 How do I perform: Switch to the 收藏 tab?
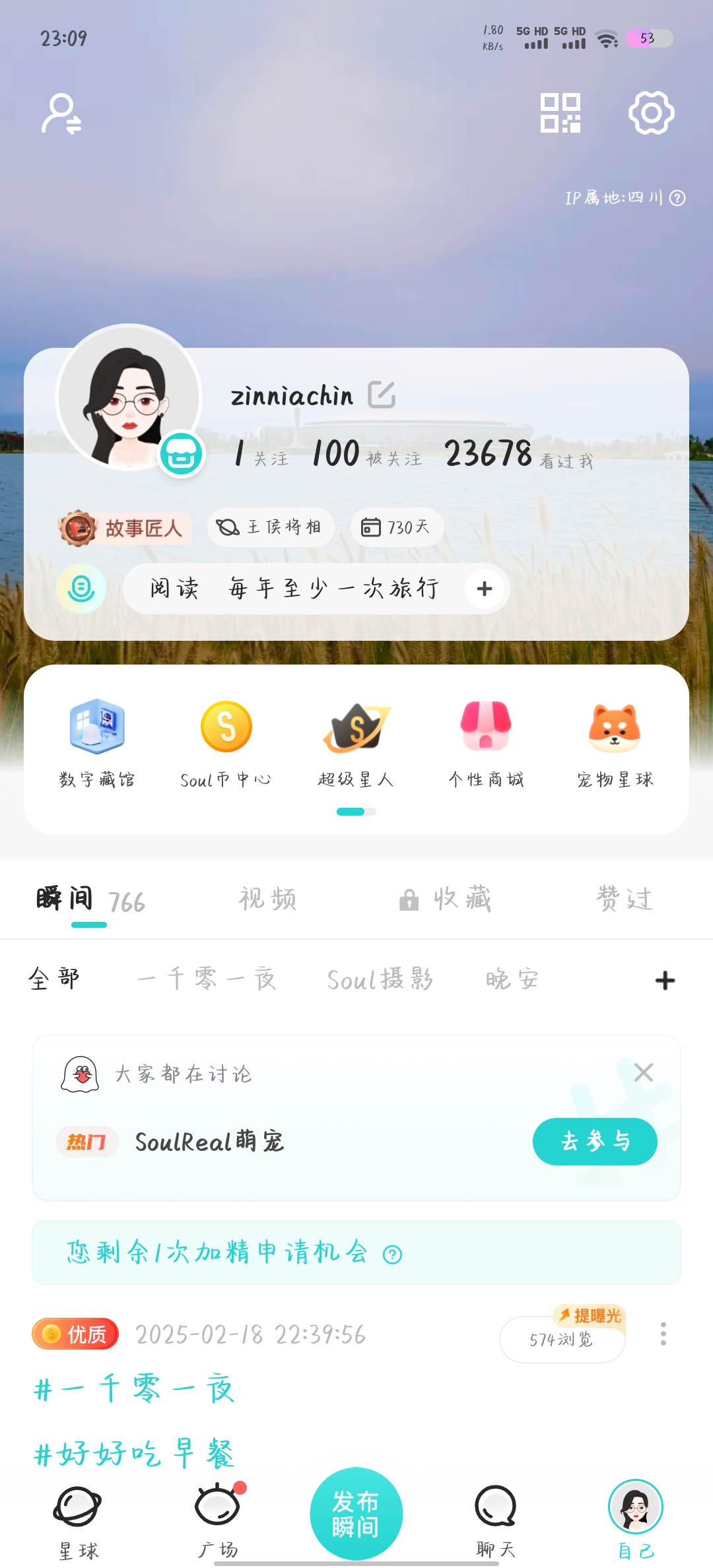click(446, 899)
